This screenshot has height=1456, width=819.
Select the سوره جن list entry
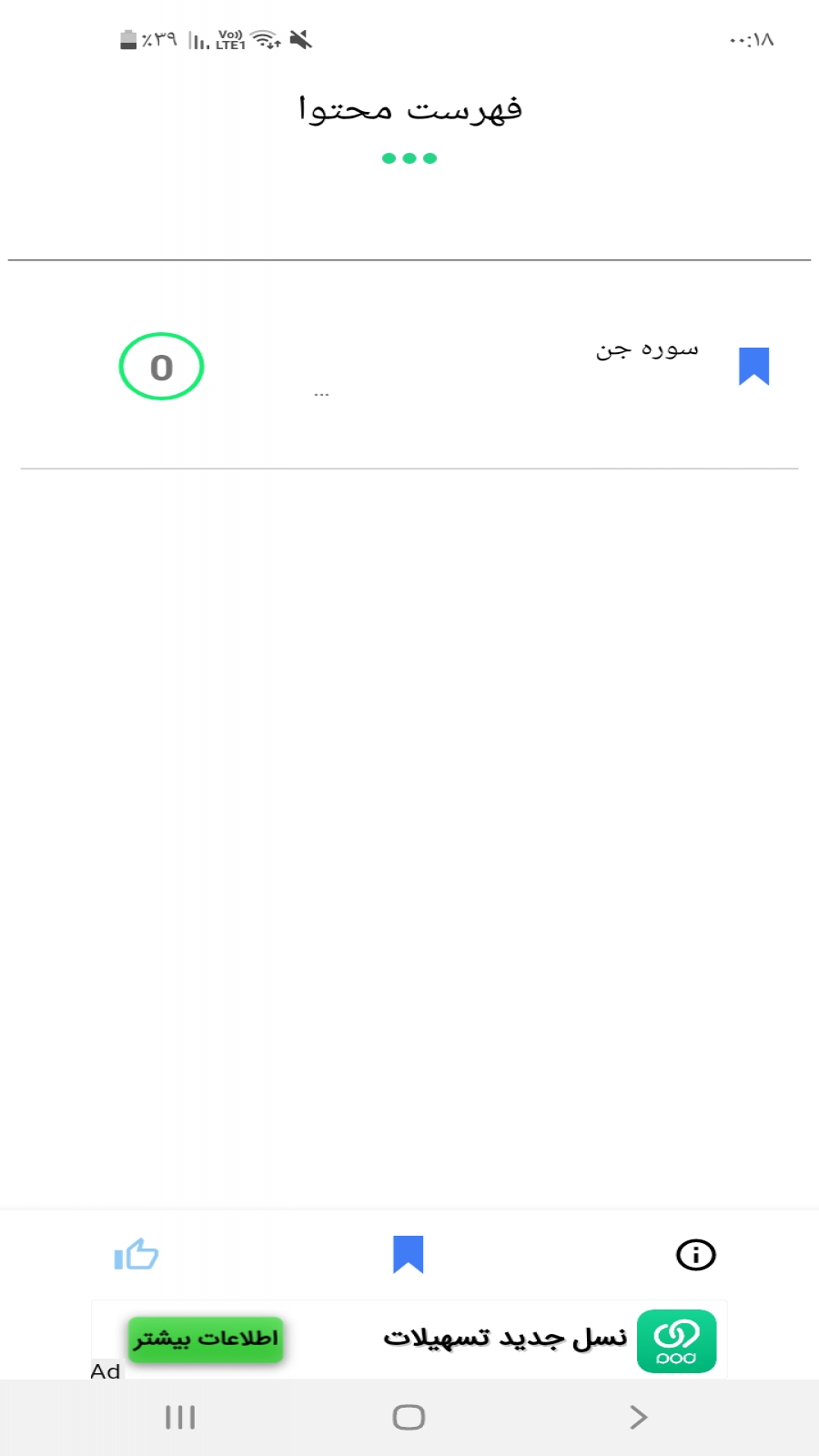647,349
